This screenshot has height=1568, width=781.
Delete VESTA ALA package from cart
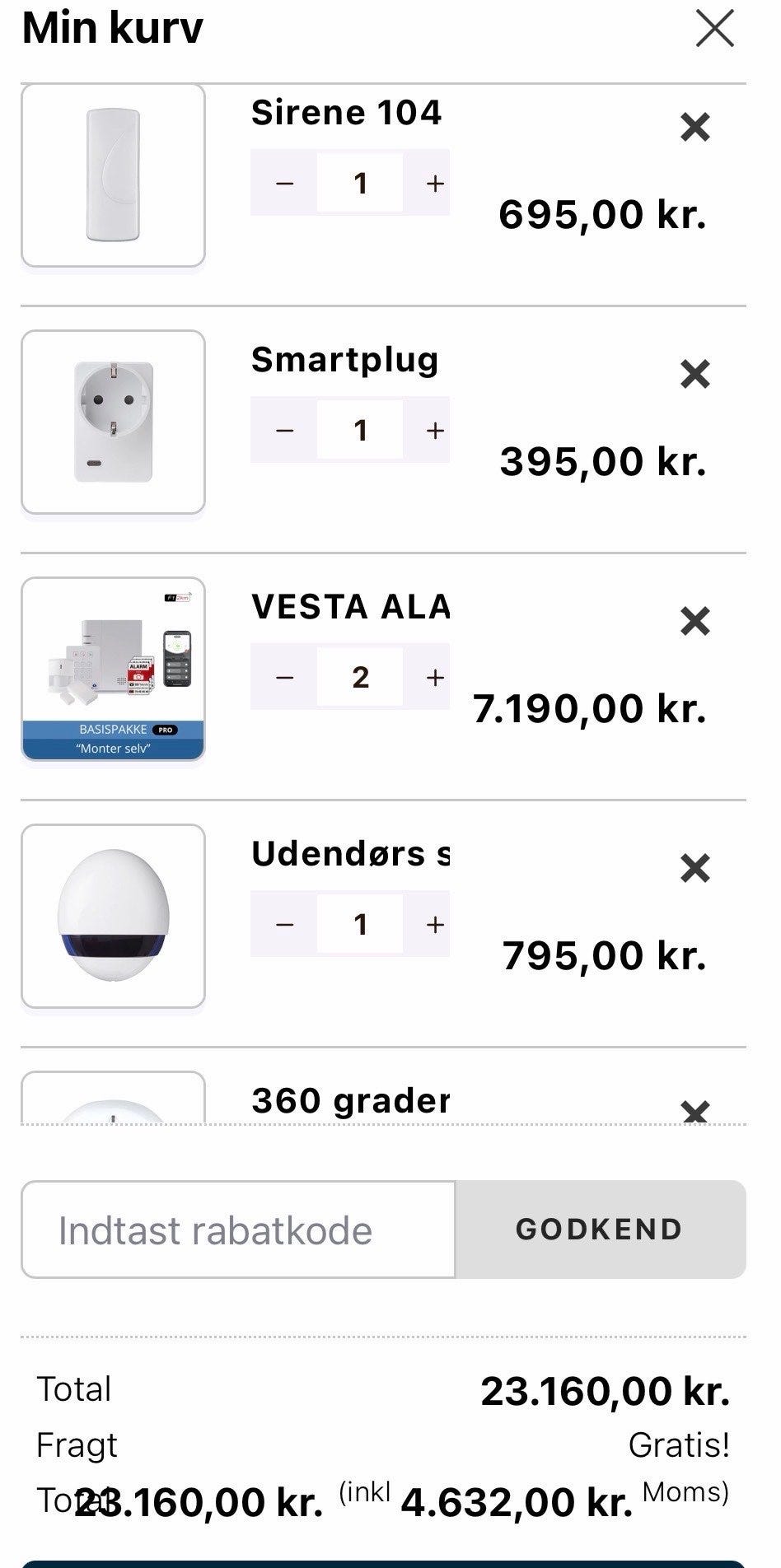click(694, 622)
